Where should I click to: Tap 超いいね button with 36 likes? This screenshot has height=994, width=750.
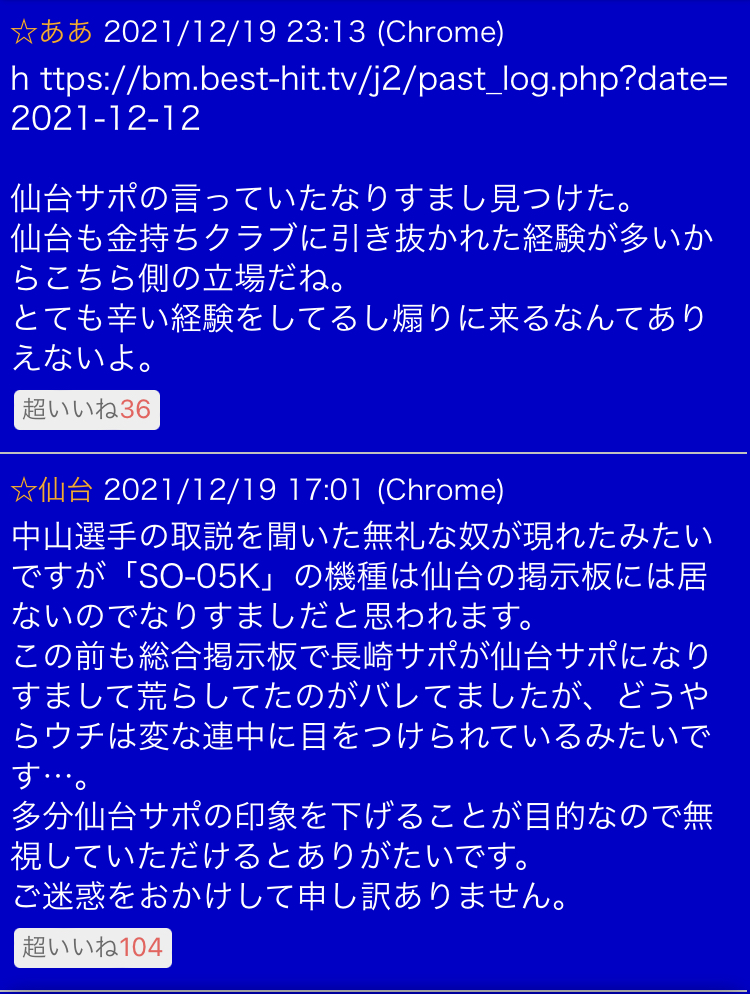tap(86, 410)
